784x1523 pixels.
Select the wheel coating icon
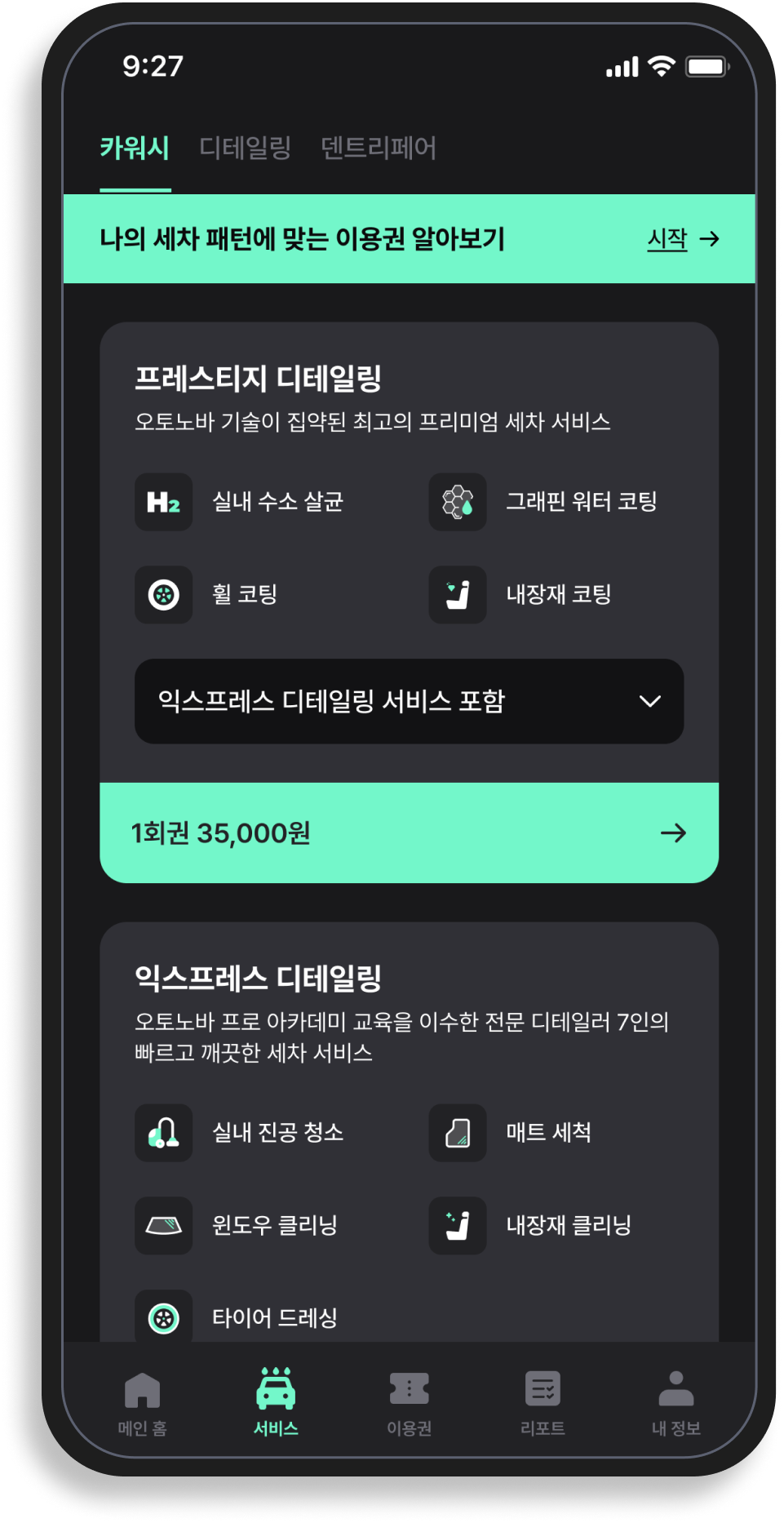pos(163,595)
